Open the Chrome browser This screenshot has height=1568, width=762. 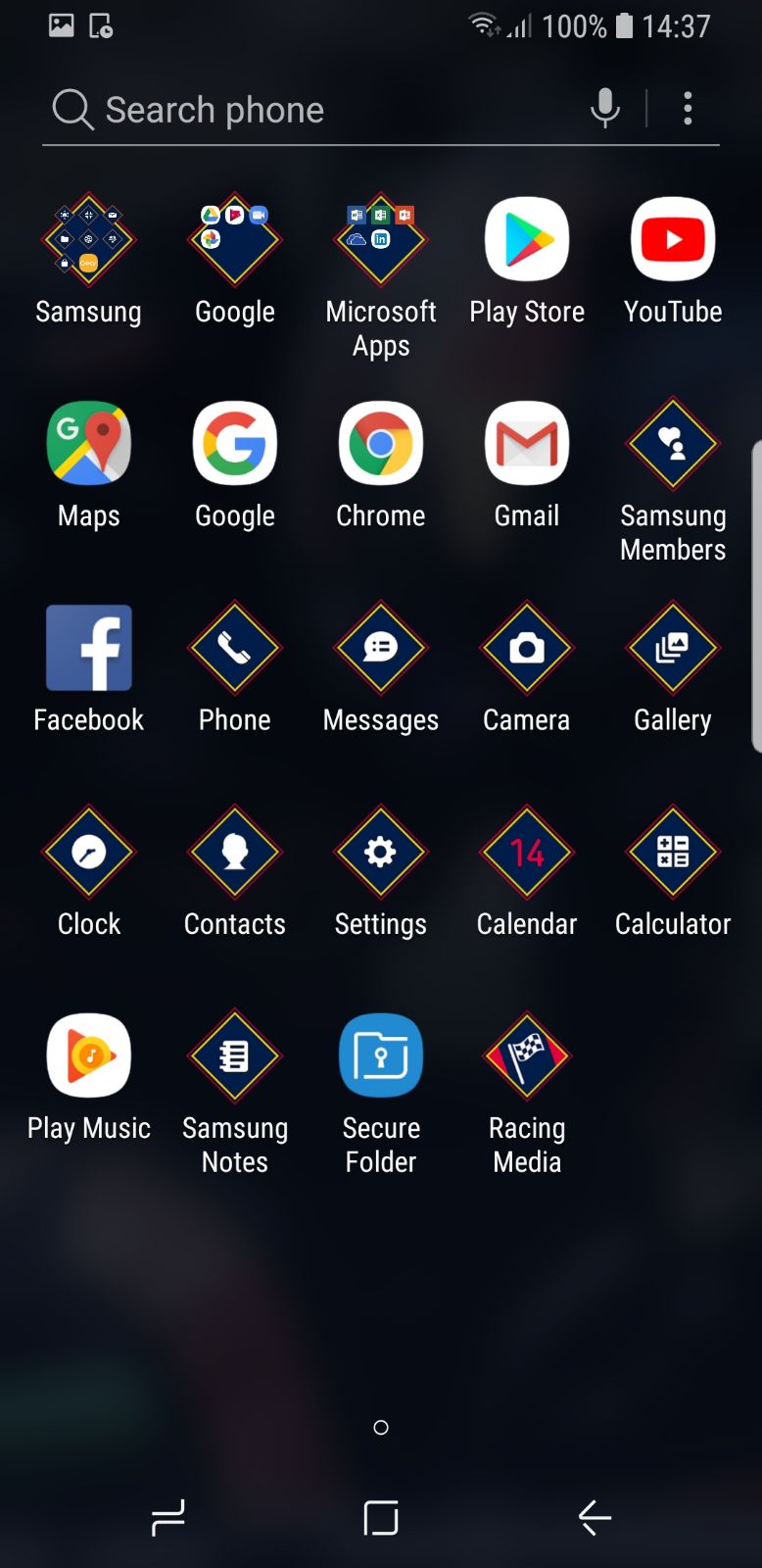[x=381, y=445]
